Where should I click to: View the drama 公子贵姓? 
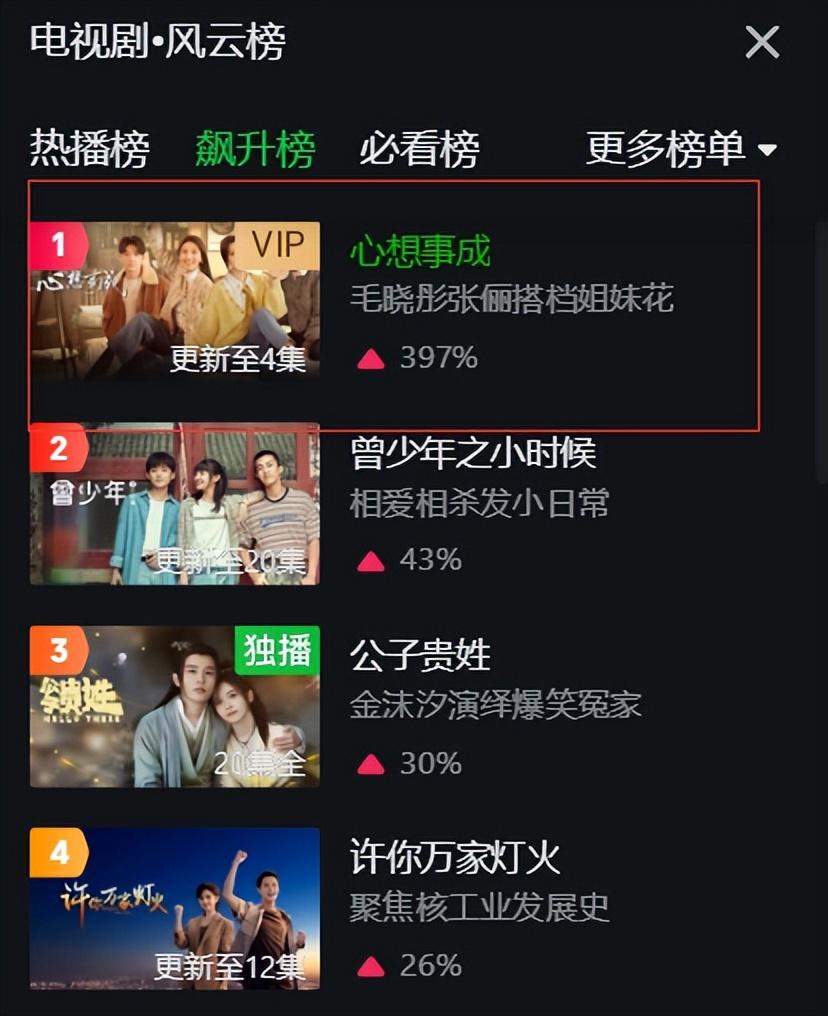click(x=420, y=656)
